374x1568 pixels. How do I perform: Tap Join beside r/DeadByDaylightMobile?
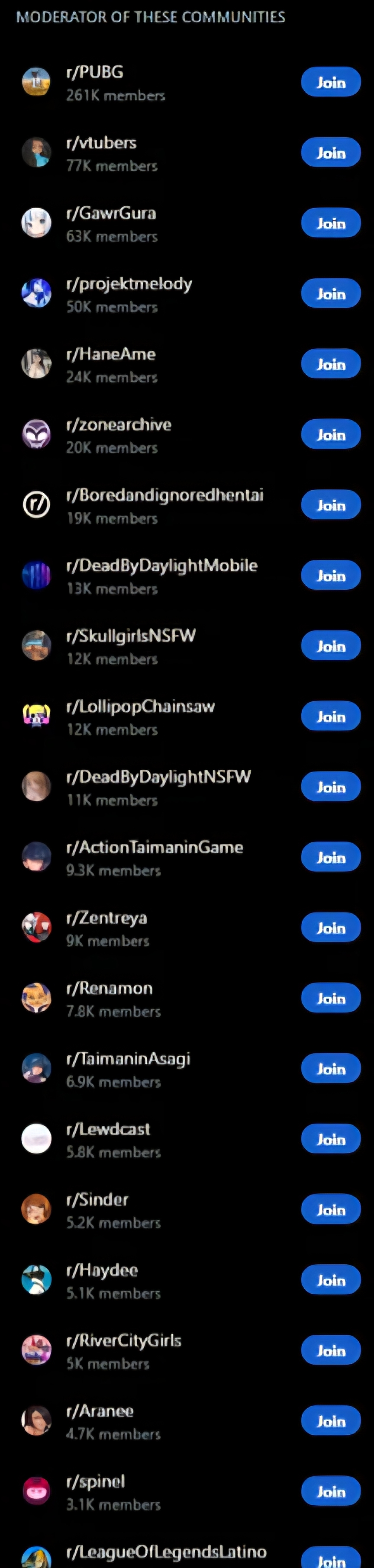pyautogui.click(x=331, y=575)
